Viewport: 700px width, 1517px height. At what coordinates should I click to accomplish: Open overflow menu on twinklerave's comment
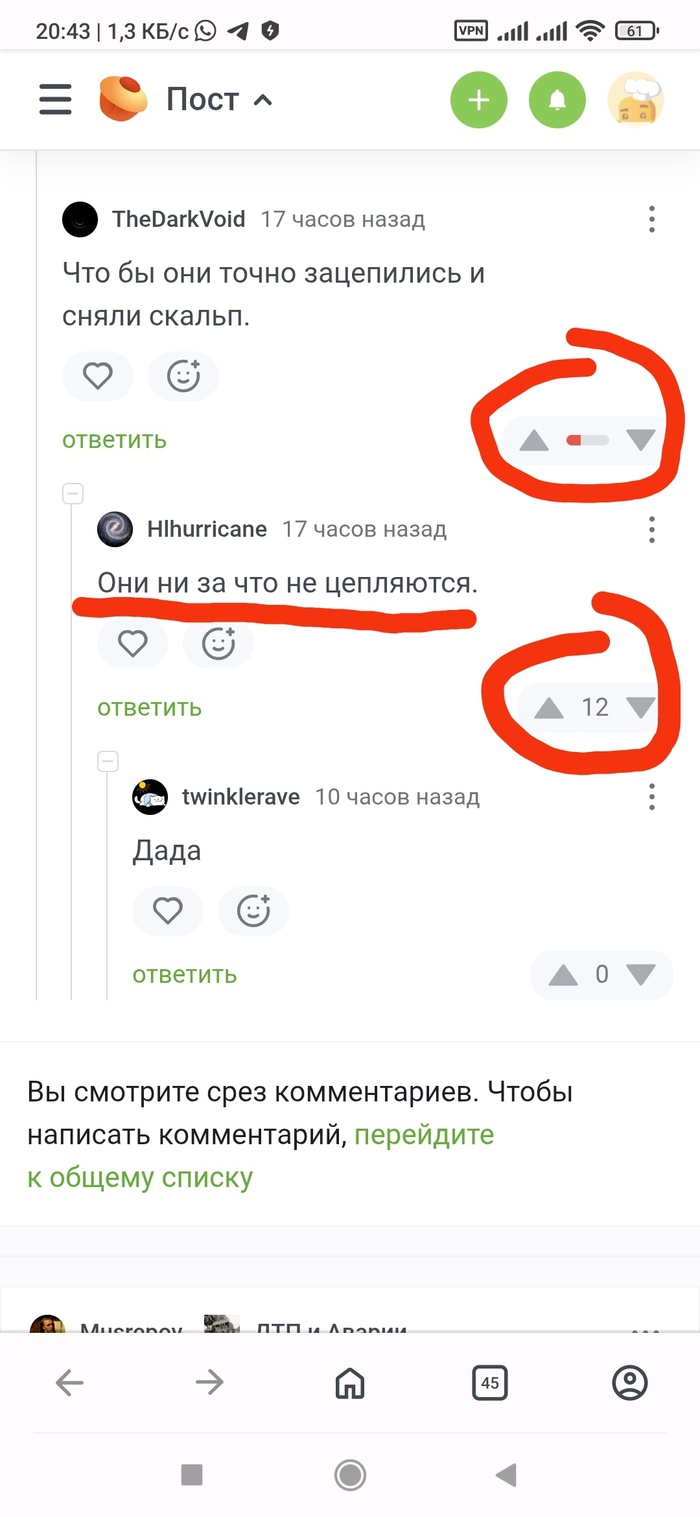tap(651, 797)
